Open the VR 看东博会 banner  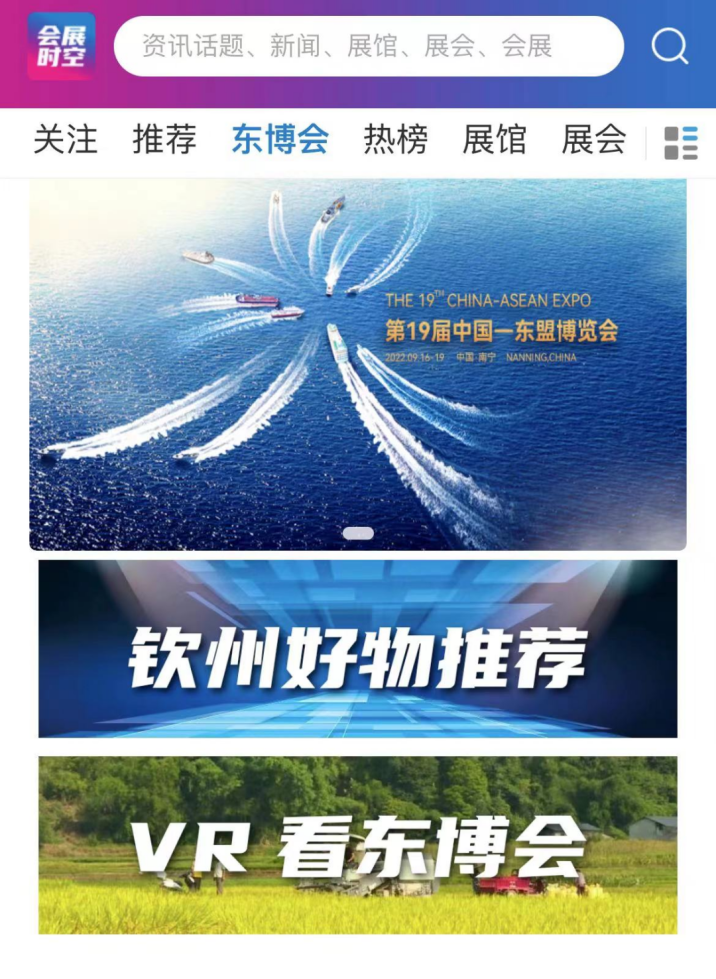coord(358,845)
